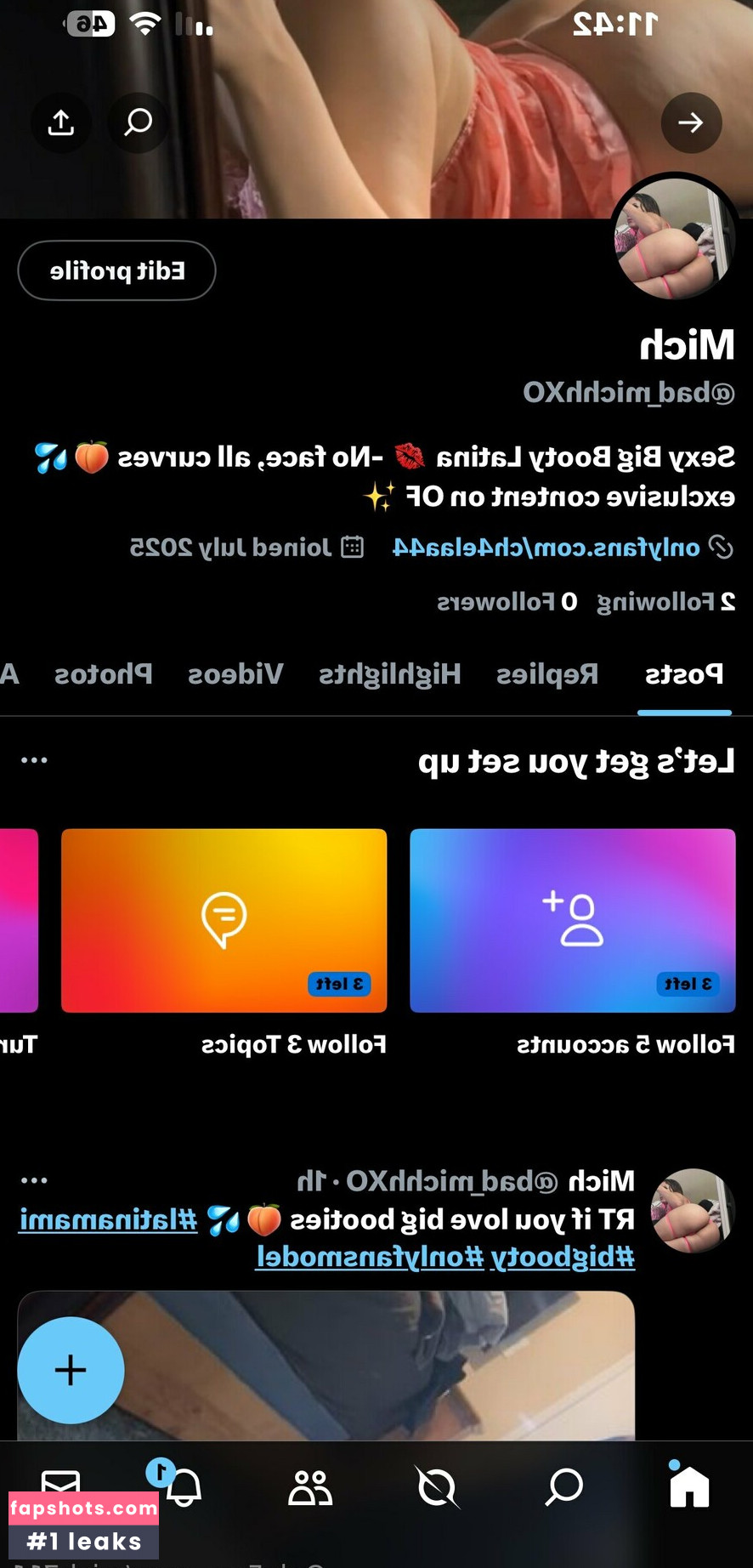Open the Follow 3 Topics card

tap(224, 920)
